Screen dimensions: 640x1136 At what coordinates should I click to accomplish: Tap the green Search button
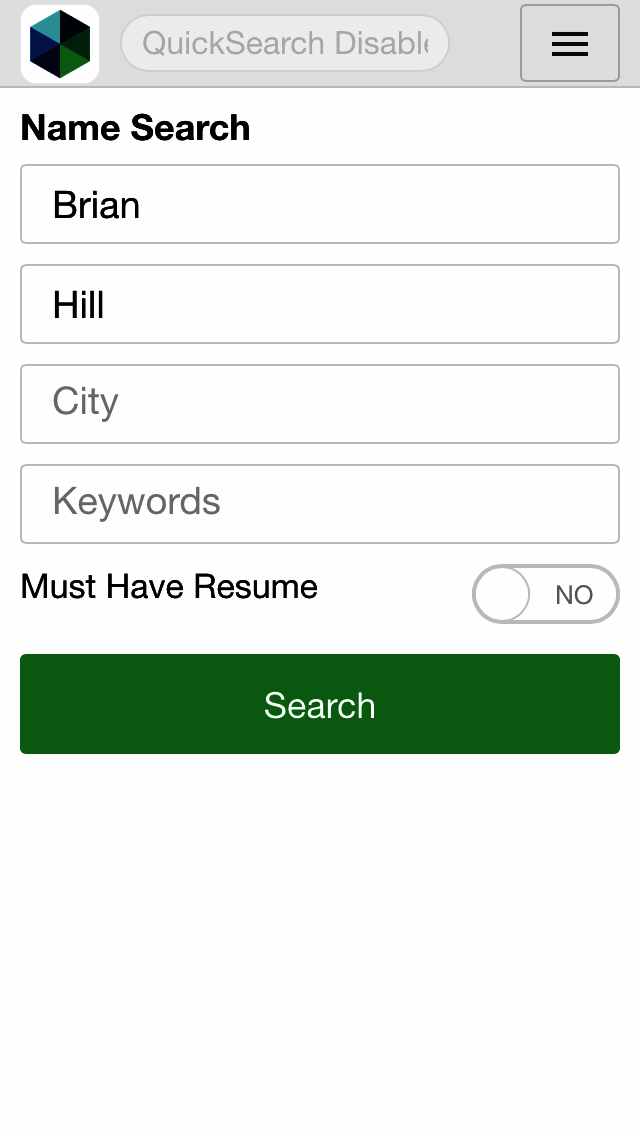[320, 704]
